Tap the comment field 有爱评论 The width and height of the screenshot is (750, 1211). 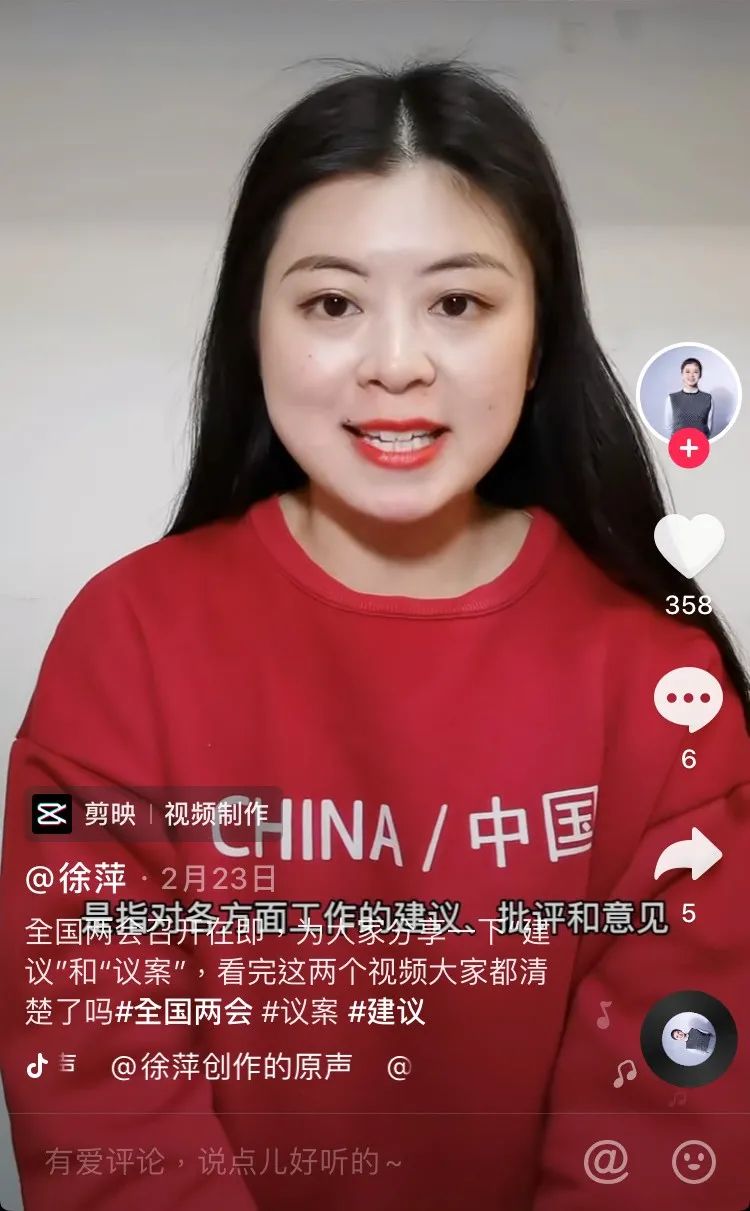(223, 1162)
